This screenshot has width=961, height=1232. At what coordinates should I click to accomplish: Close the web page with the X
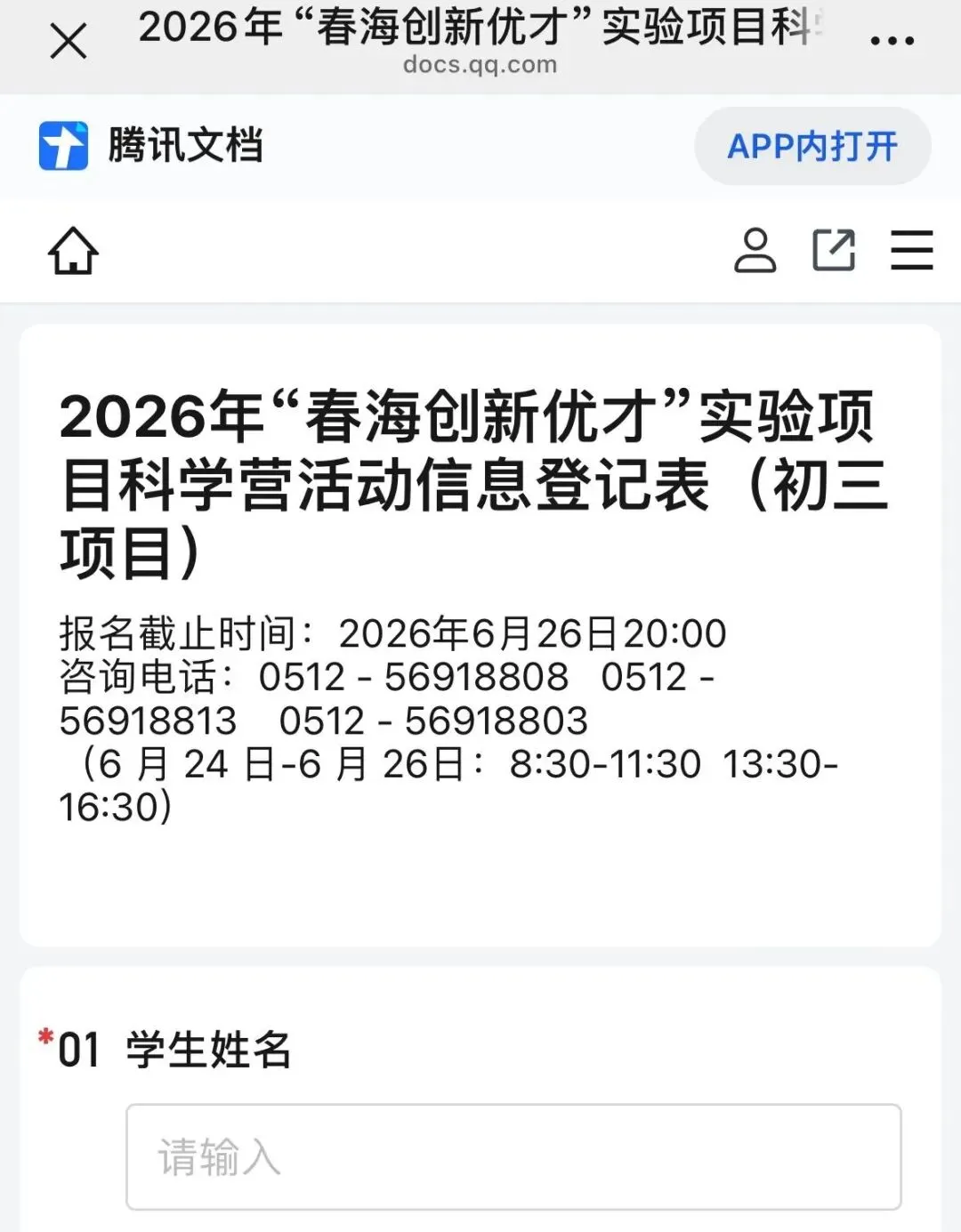click(x=69, y=41)
